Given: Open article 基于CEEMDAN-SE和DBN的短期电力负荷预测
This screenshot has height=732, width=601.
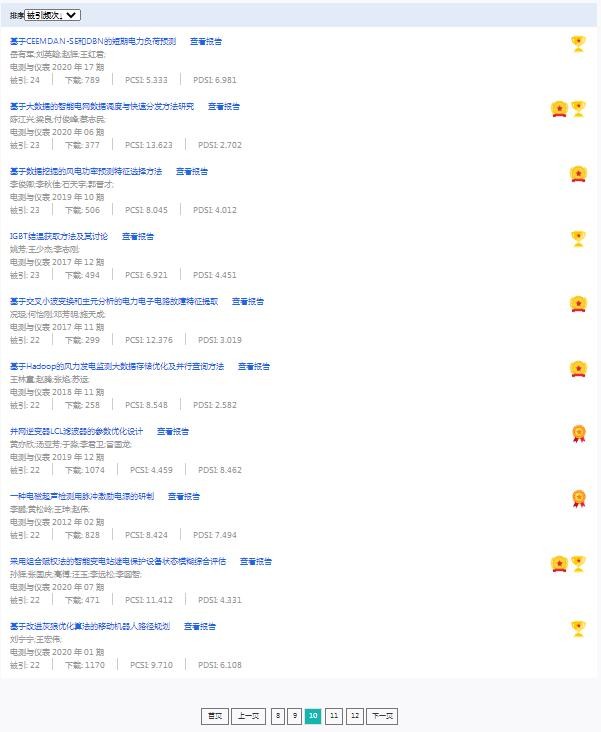Looking at the screenshot, I should click(92, 42).
